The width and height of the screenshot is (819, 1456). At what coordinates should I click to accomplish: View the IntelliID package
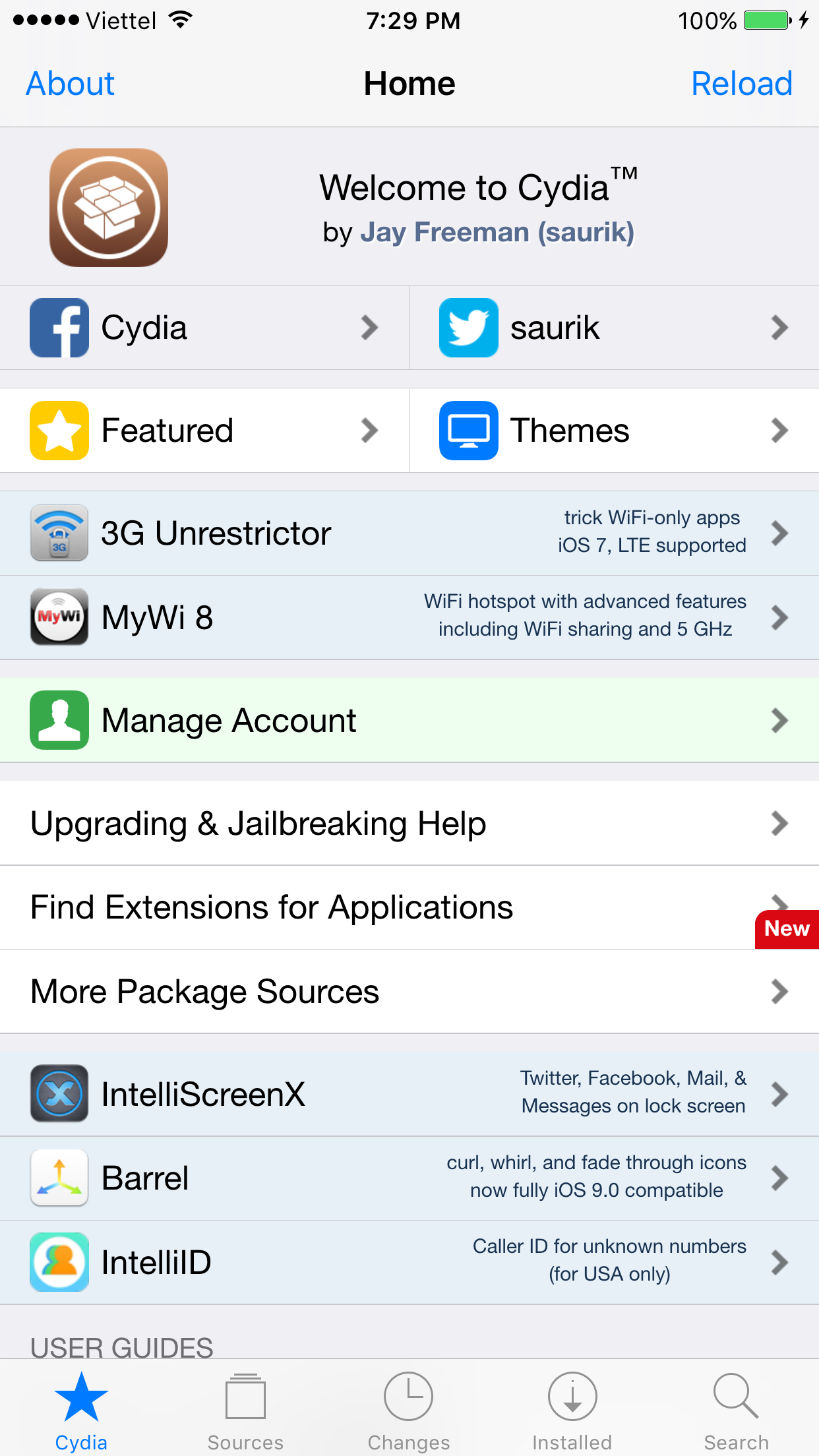(409, 1262)
